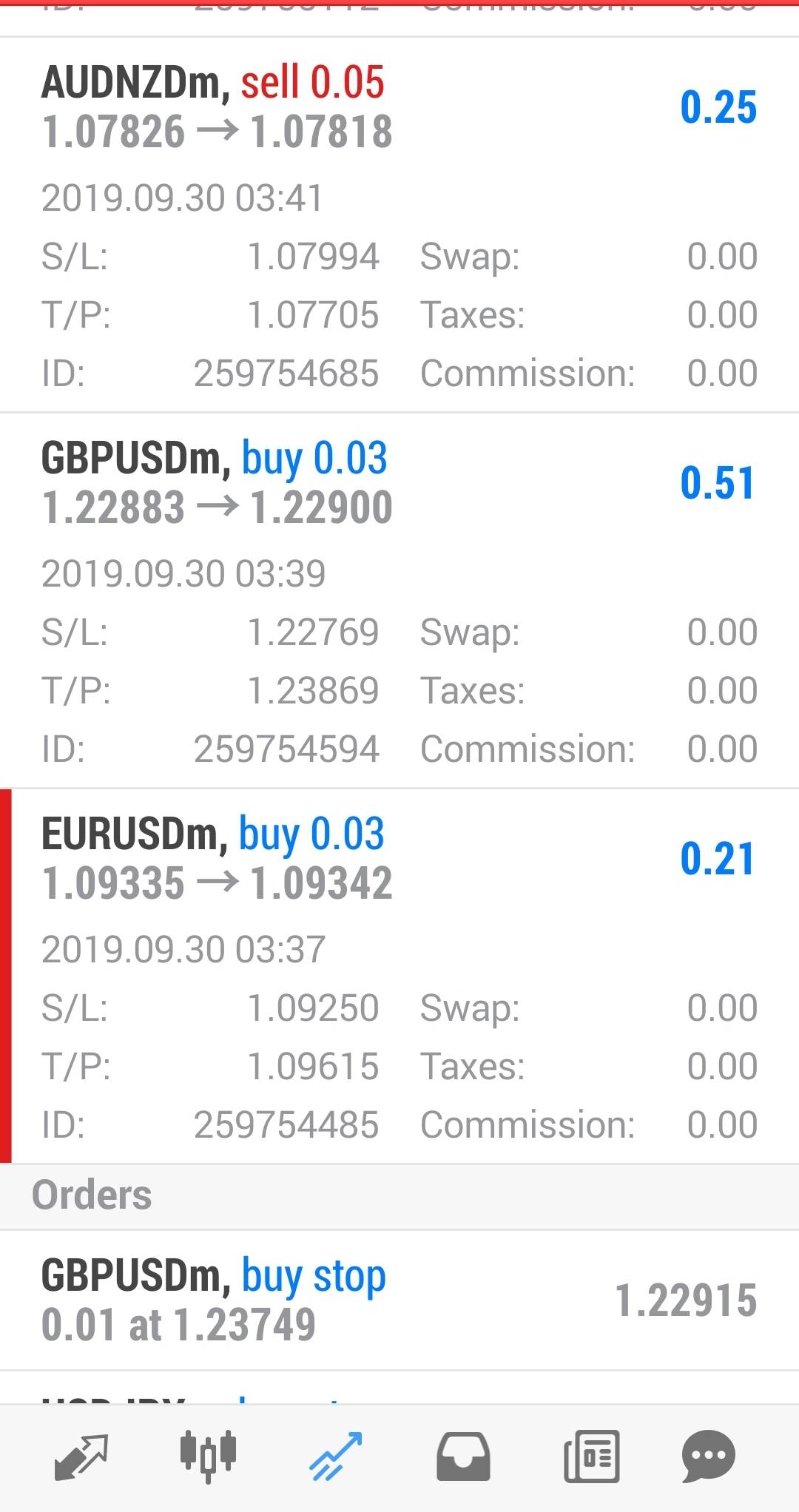Open the Chat messages tab
Image resolution: width=799 pixels, height=1512 pixels.
[708, 1456]
